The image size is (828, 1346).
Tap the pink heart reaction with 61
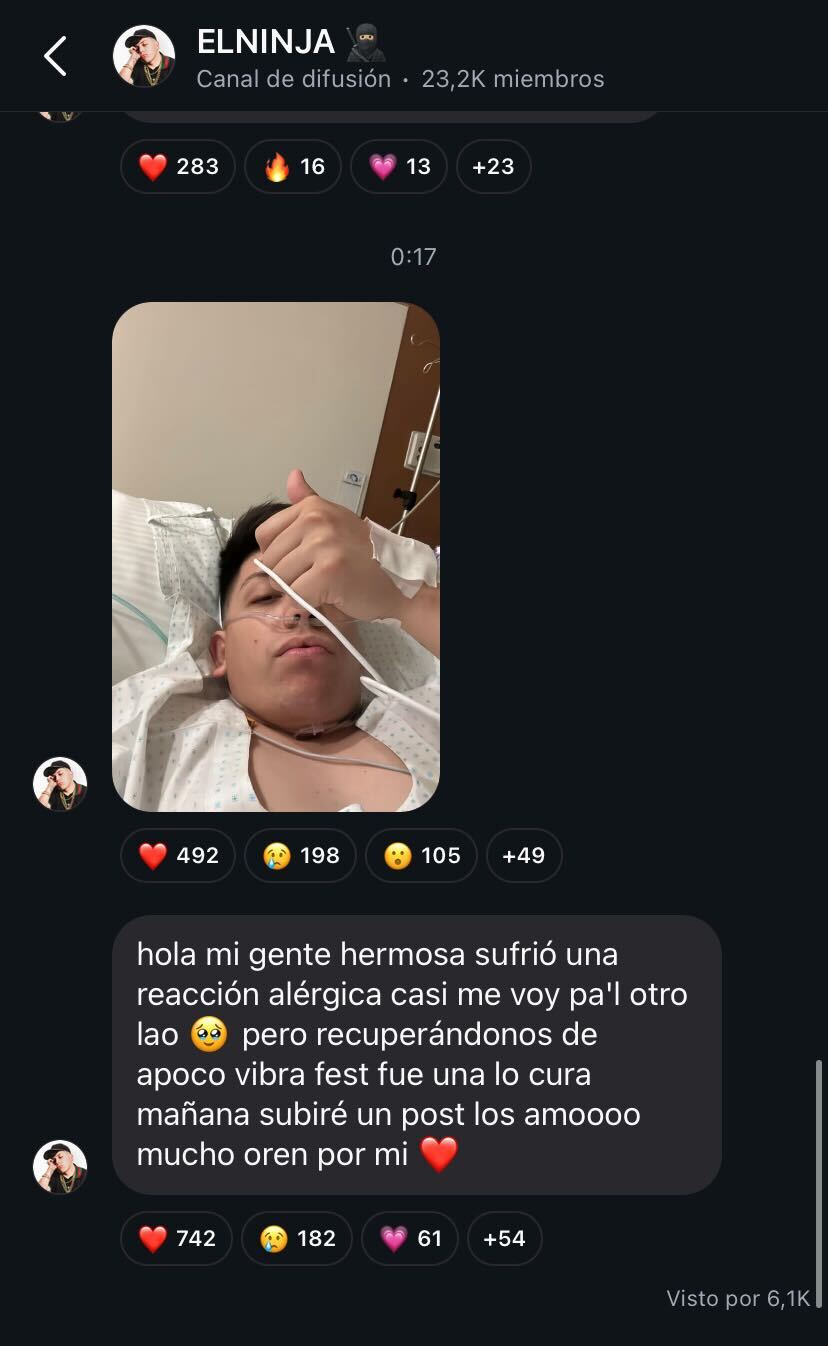(x=410, y=1238)
